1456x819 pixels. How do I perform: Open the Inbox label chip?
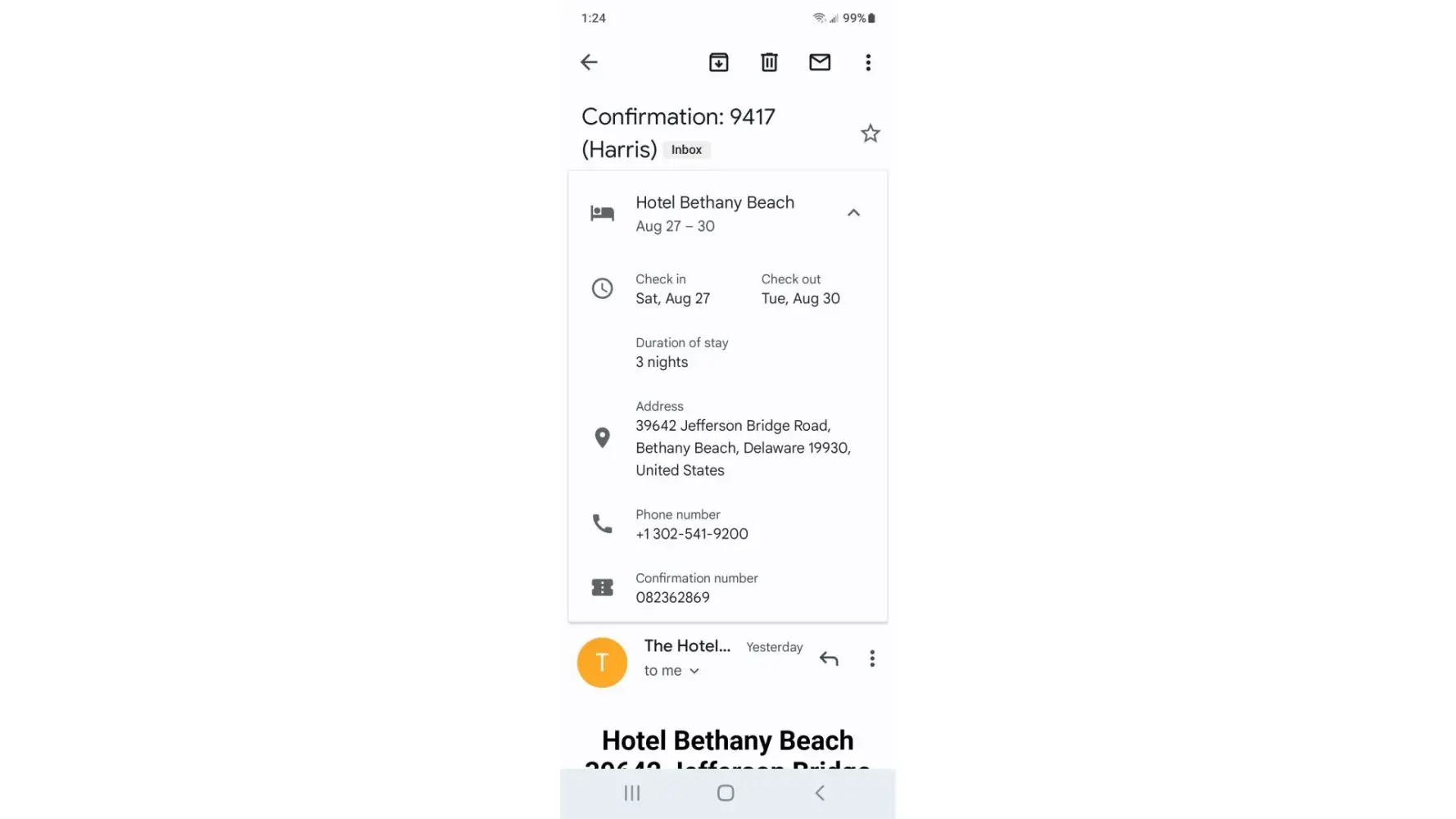click(686, 150)
